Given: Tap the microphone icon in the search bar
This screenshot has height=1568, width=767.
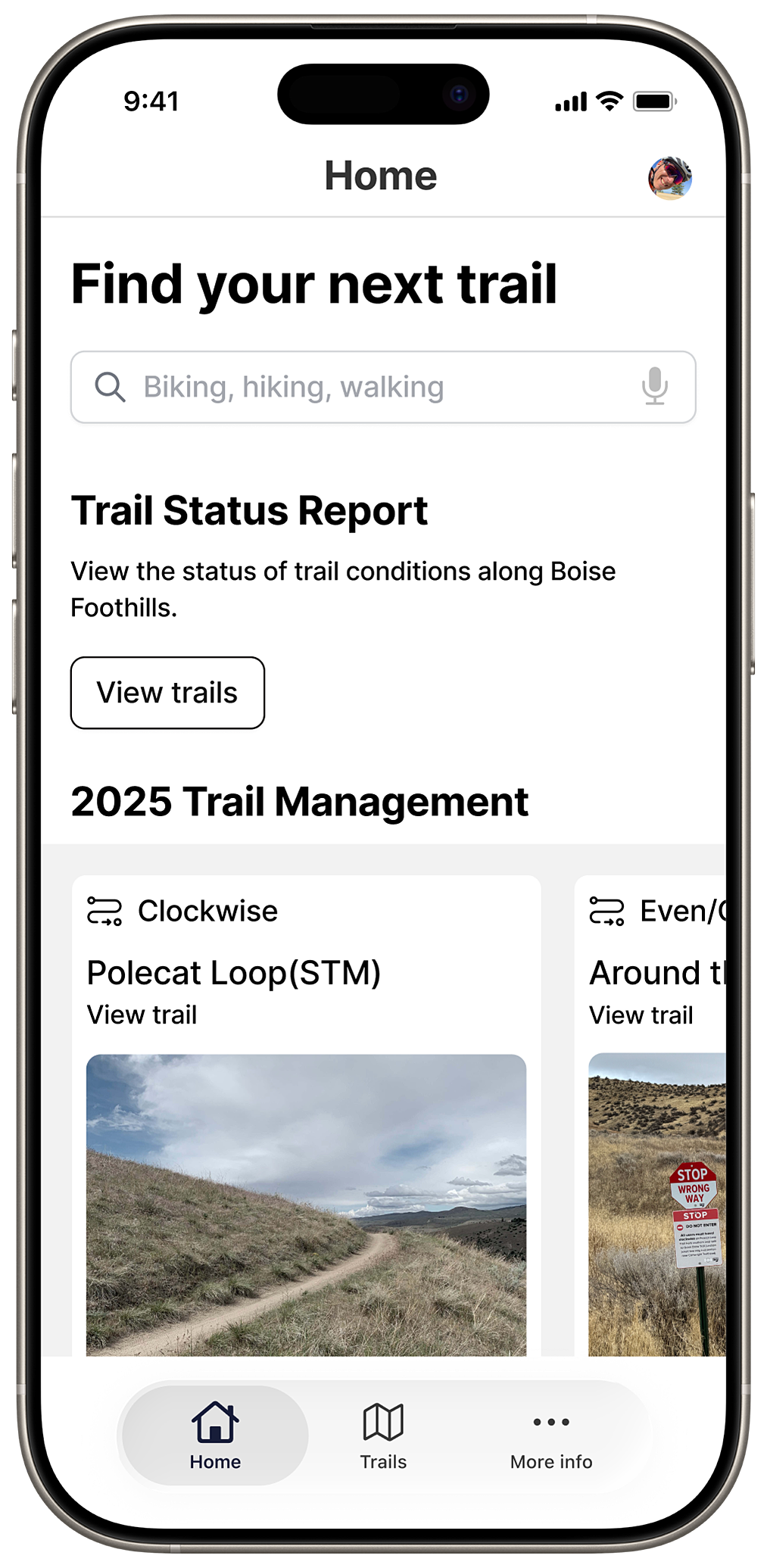Looking at the screenshot, I should click(654, 387).
